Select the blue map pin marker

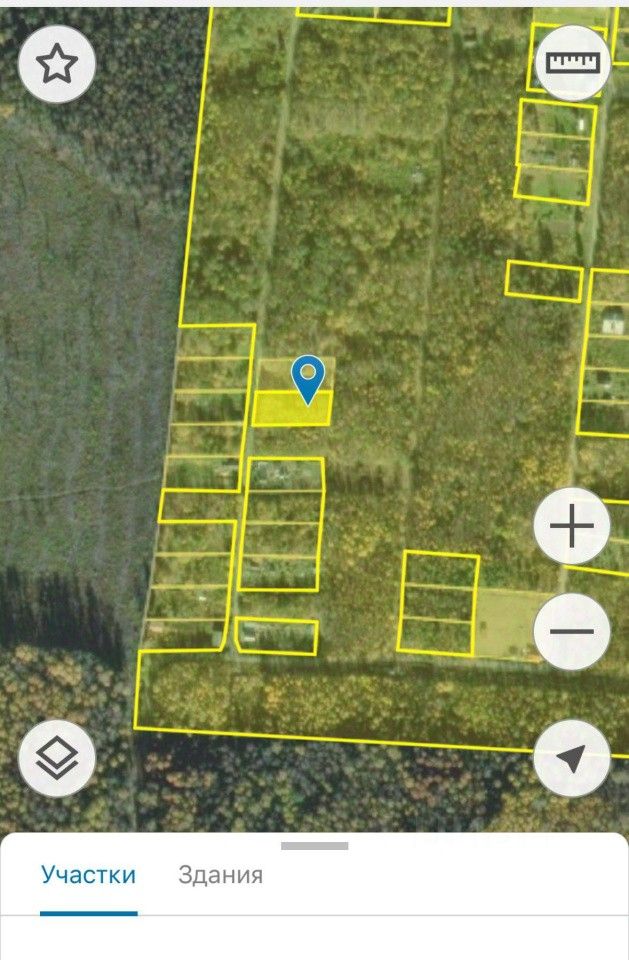point(309,379)
